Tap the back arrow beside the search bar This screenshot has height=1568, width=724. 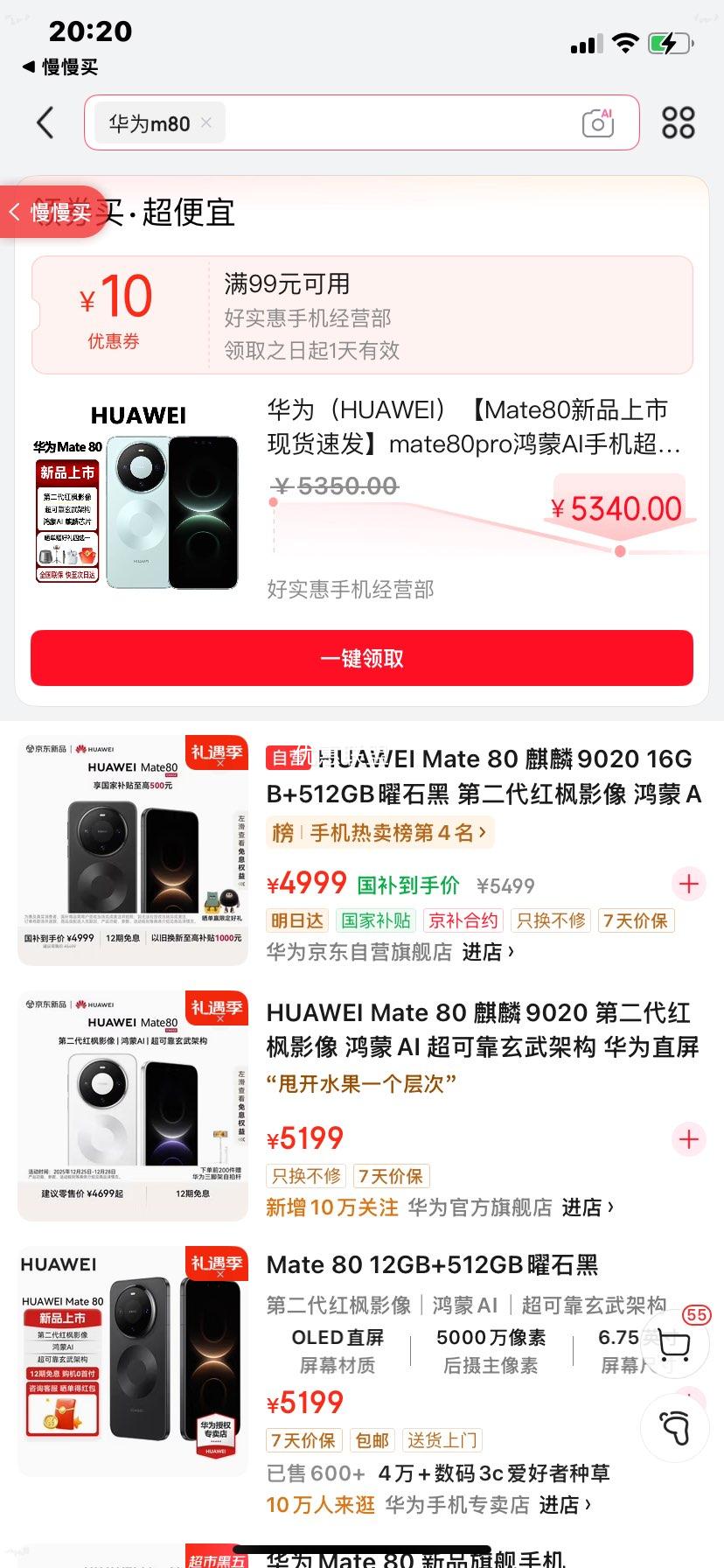pos(45,122)
